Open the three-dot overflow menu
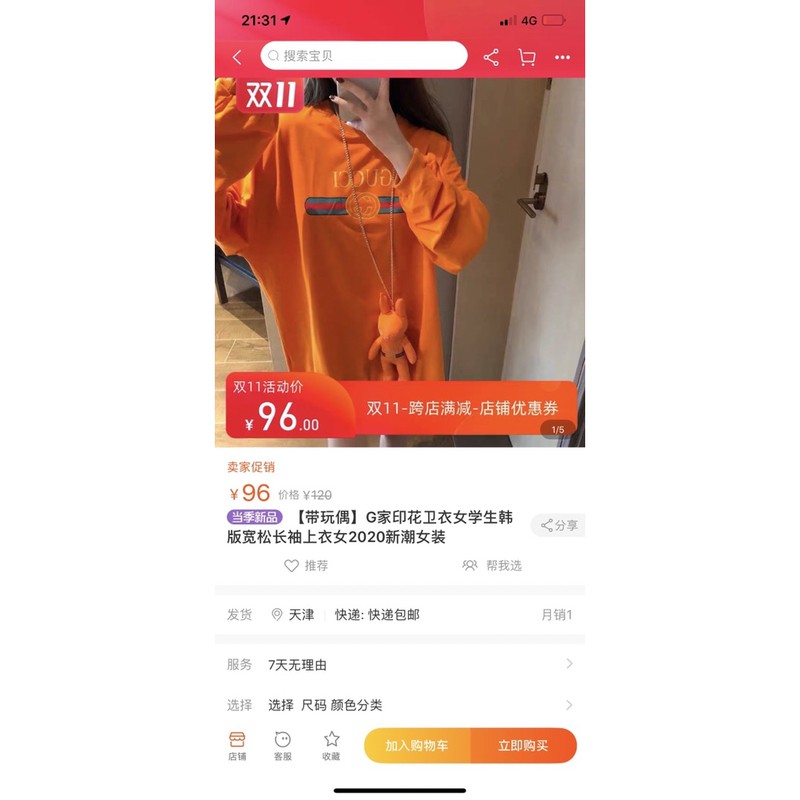The width and height of the screenshot is (800, 800). [562, 57]
